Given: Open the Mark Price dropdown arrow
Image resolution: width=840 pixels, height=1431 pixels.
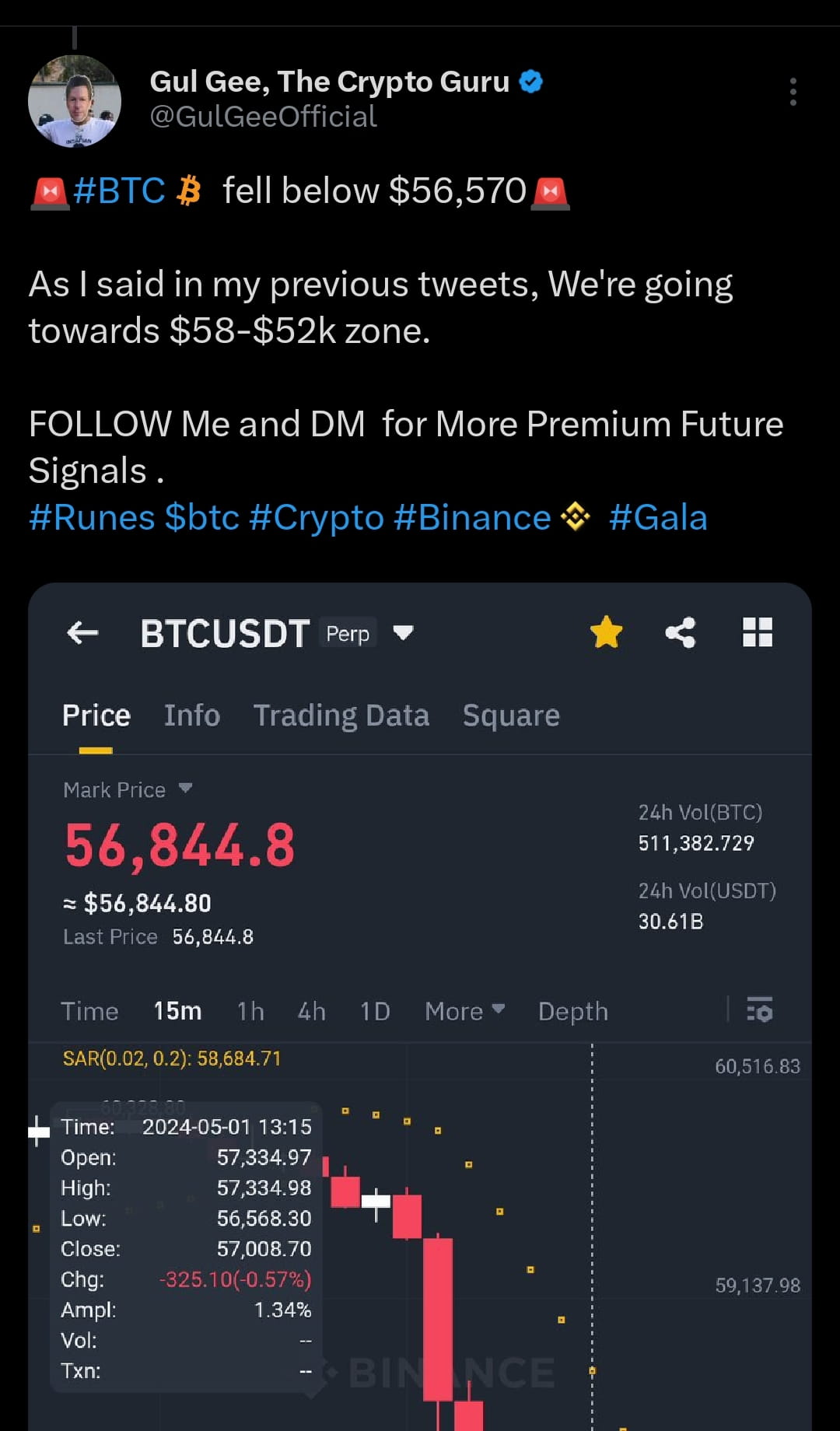Looking at the screenshot, I should (x=186, y=789).
